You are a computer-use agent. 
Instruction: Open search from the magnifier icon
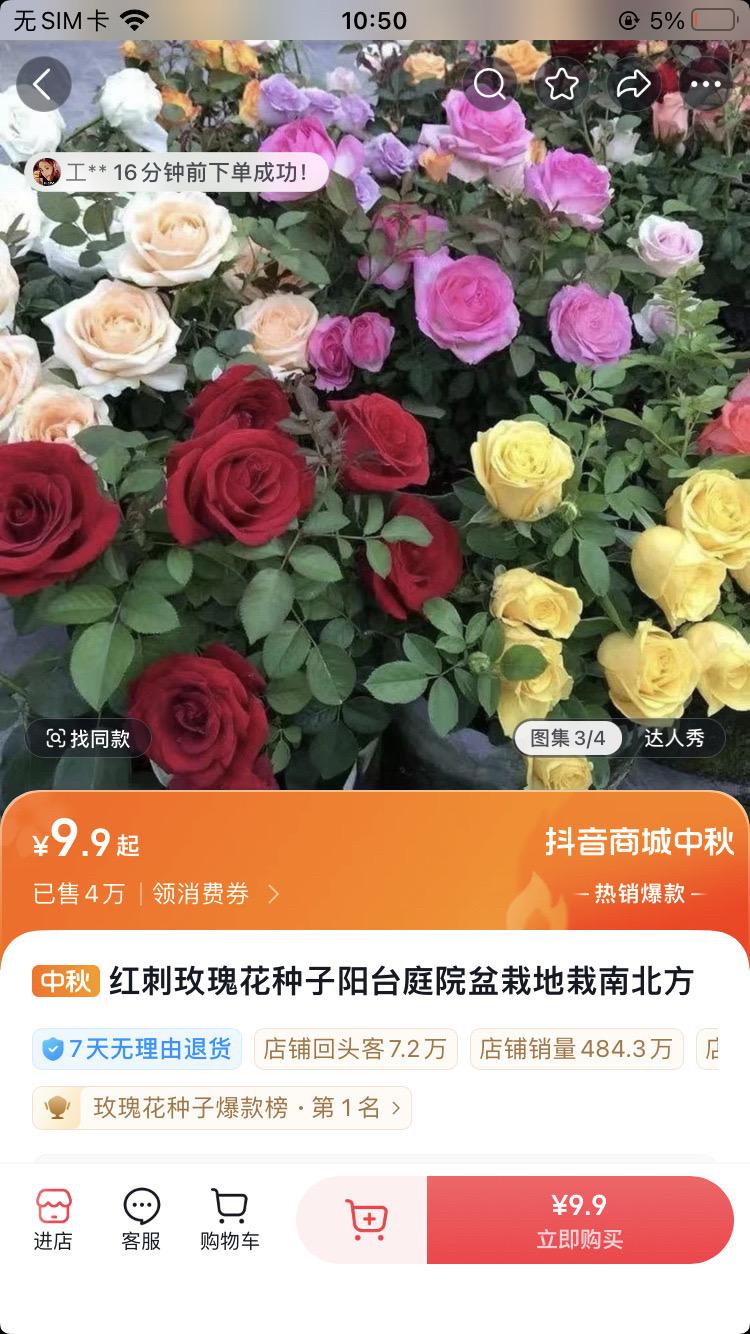click(489, 85)
